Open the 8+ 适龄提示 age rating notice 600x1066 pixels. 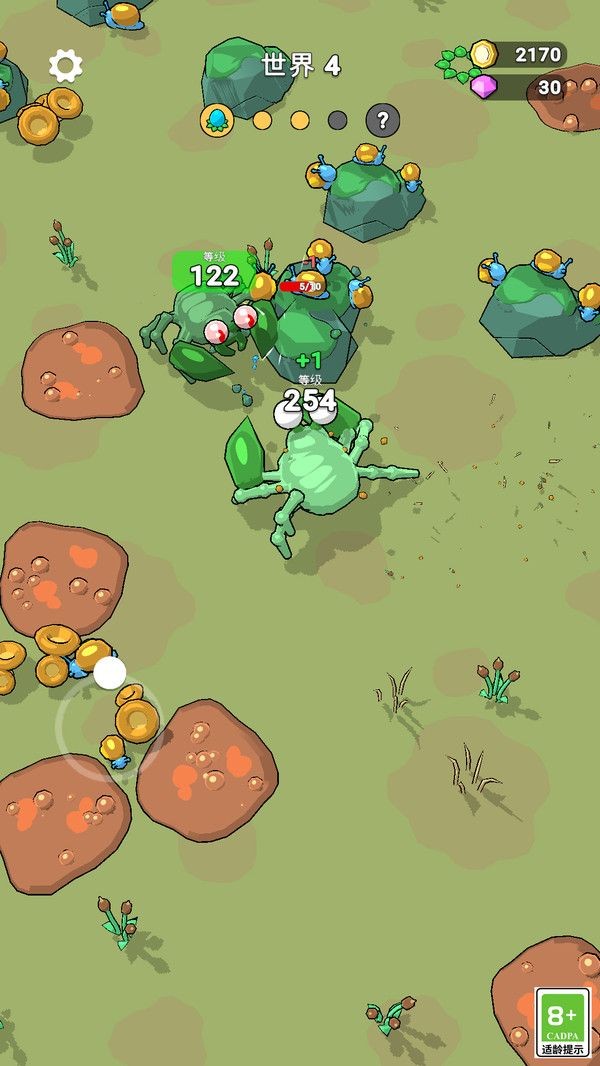pos(563,1022)
